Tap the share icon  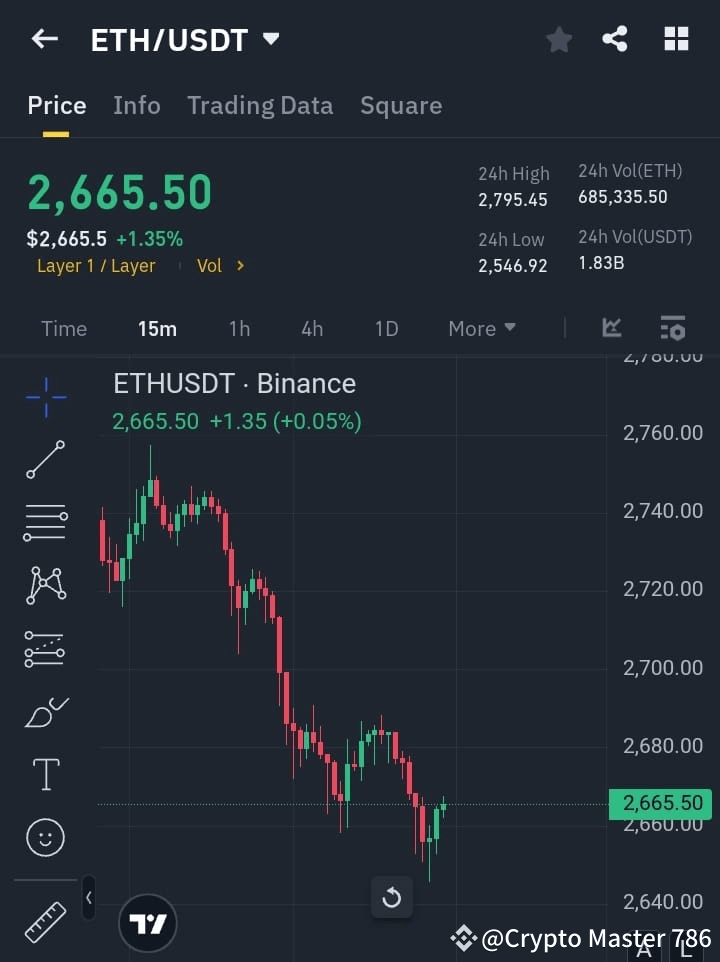tap(616, 39)
